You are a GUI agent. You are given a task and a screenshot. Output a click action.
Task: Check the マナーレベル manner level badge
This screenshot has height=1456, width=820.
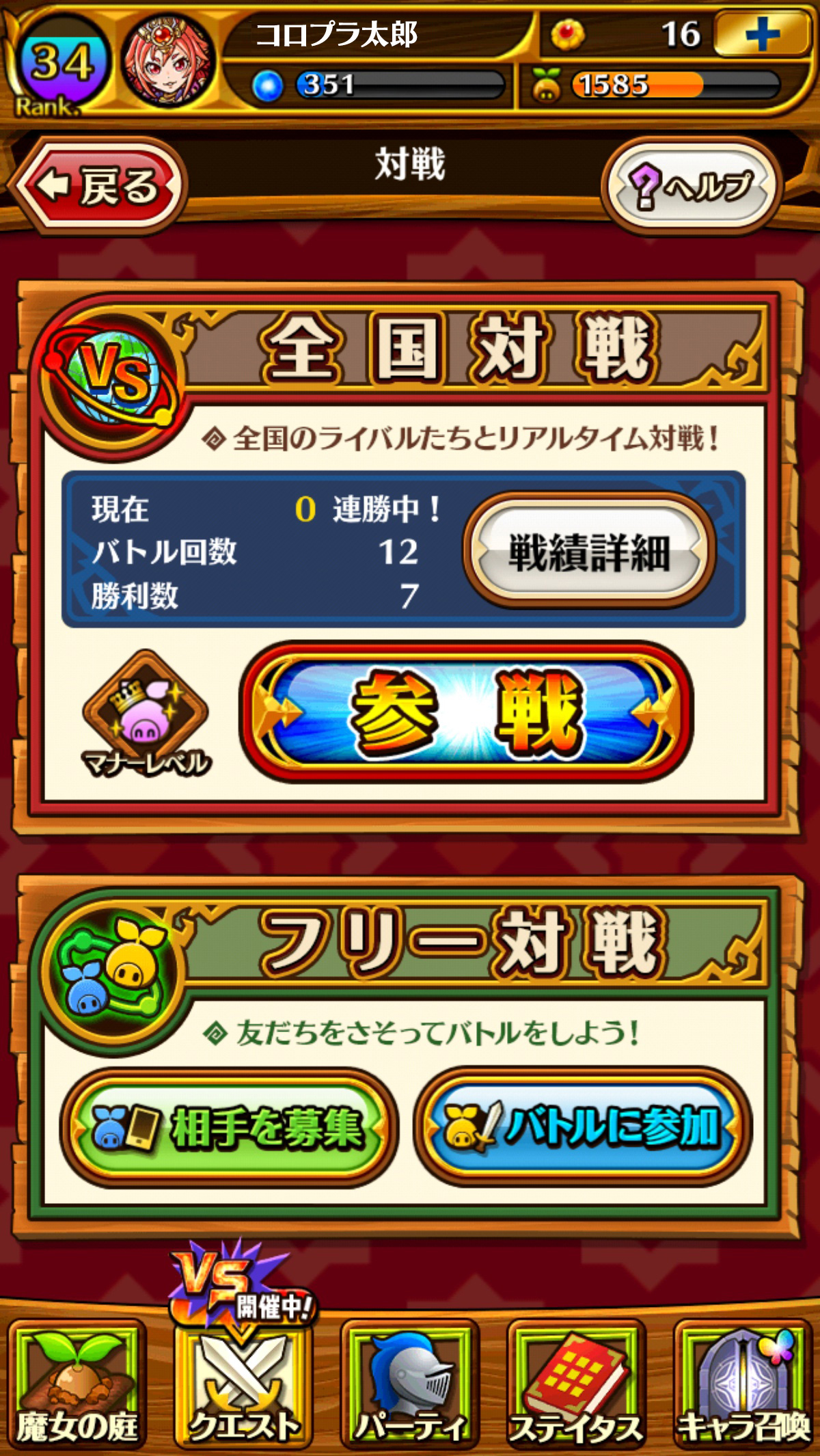(146, 716)
